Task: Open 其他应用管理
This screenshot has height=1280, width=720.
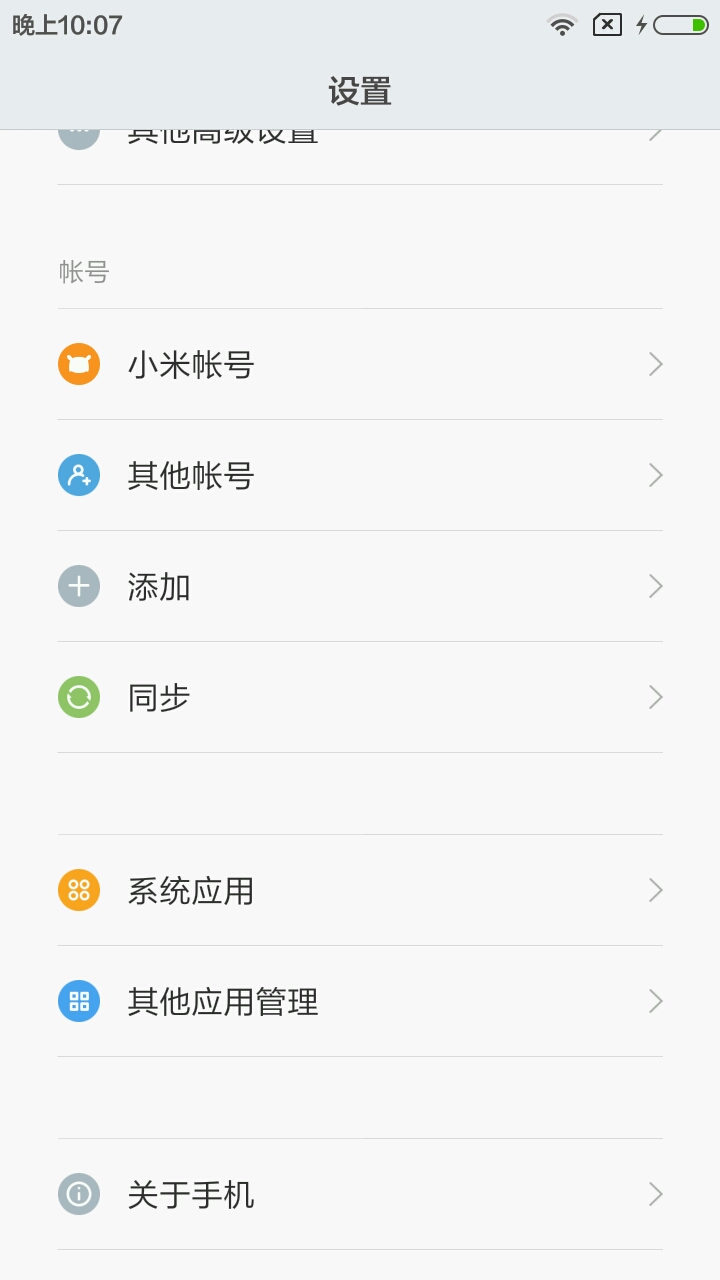Action: tap(360, 1001)
